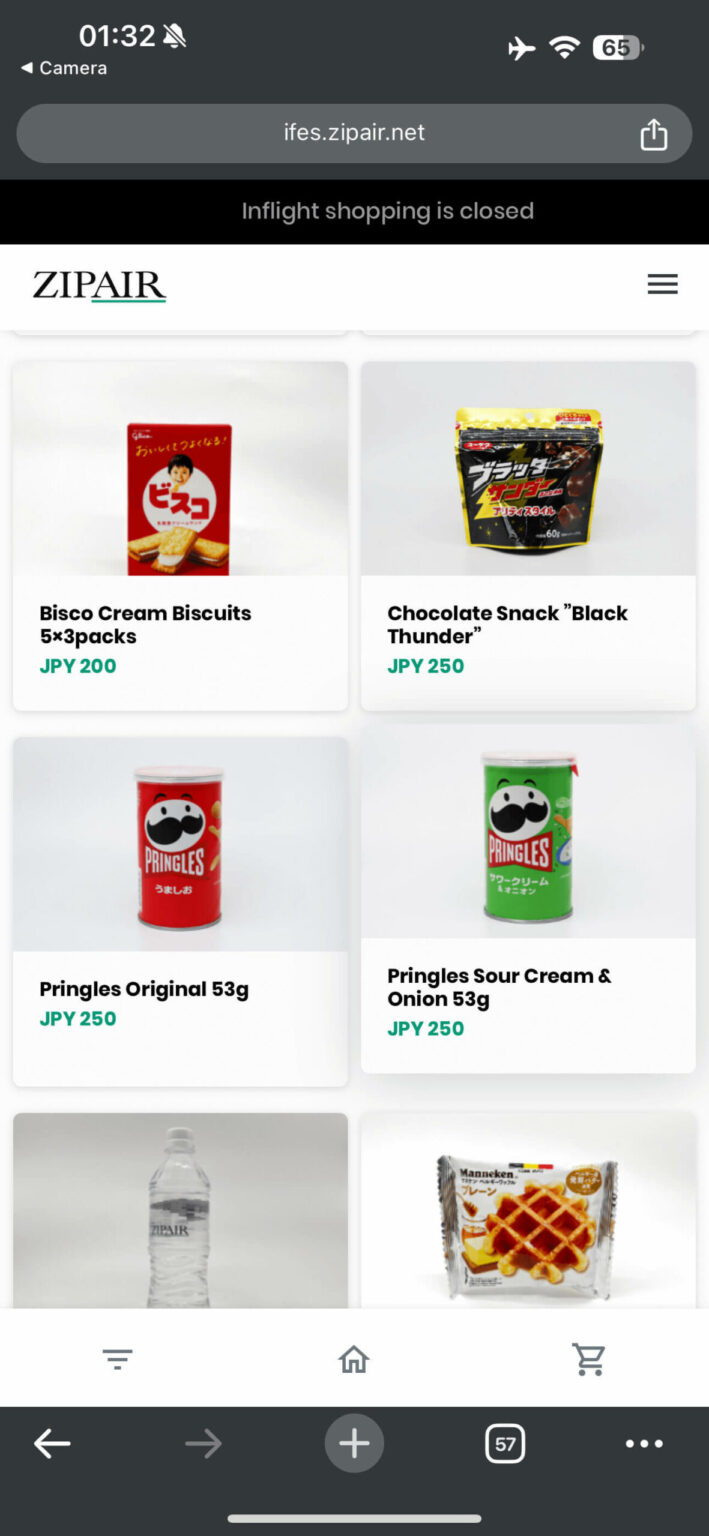709x1536 pixels.
Task: Show the 57 open browser tabs
Action: click(505, 1443)
